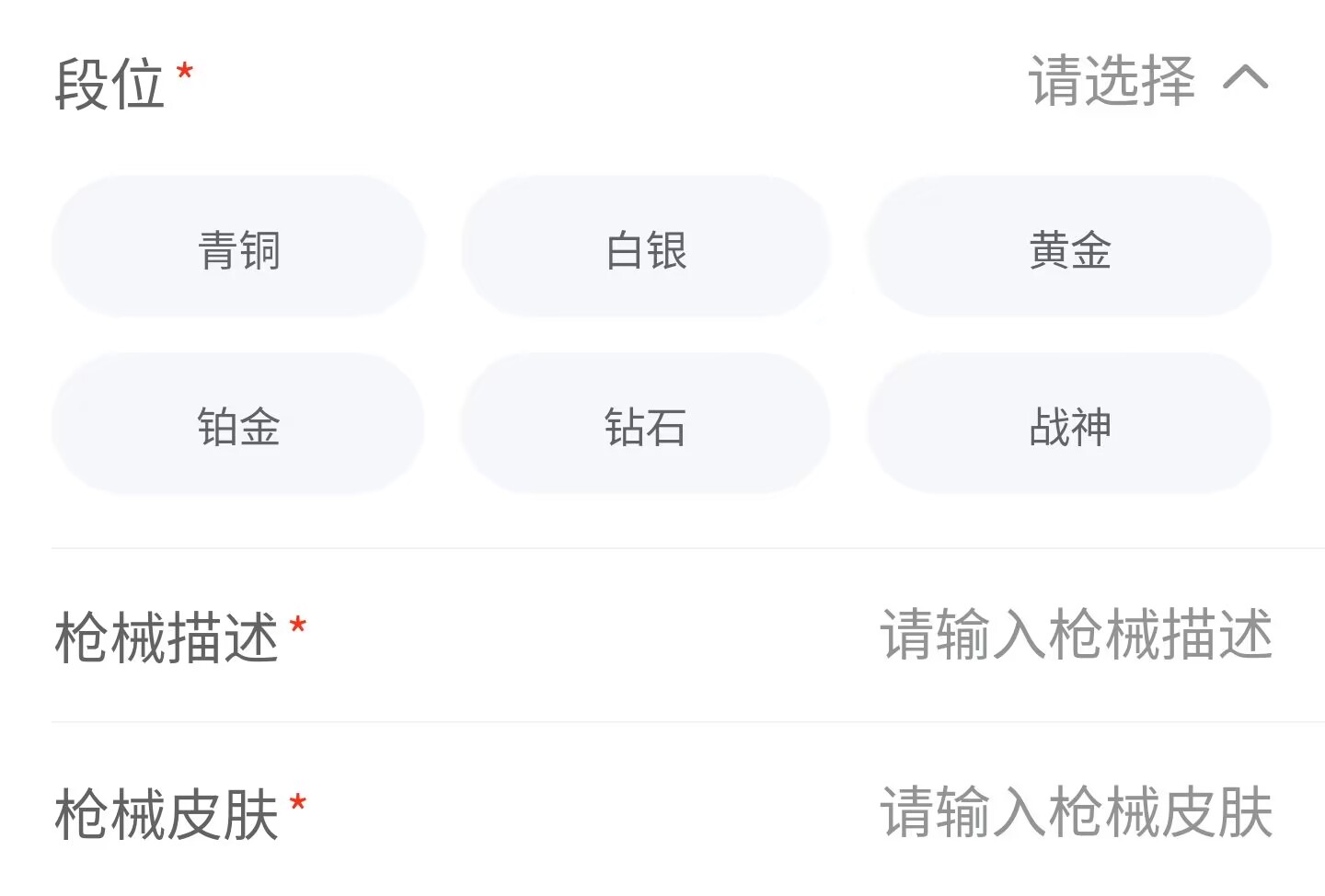The height and width of the screenshot is (896, 1325).
Task: Select 铂金 rank
Action: [238, 426]
